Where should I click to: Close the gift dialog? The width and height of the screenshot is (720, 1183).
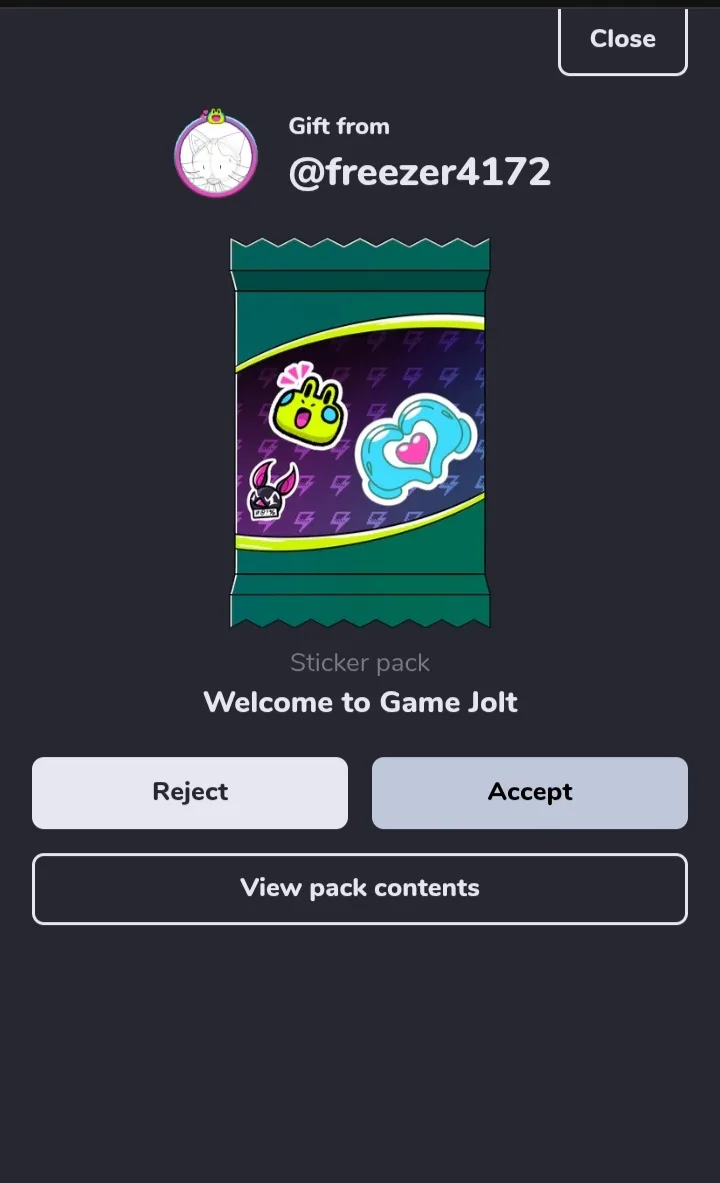[622, 40]
